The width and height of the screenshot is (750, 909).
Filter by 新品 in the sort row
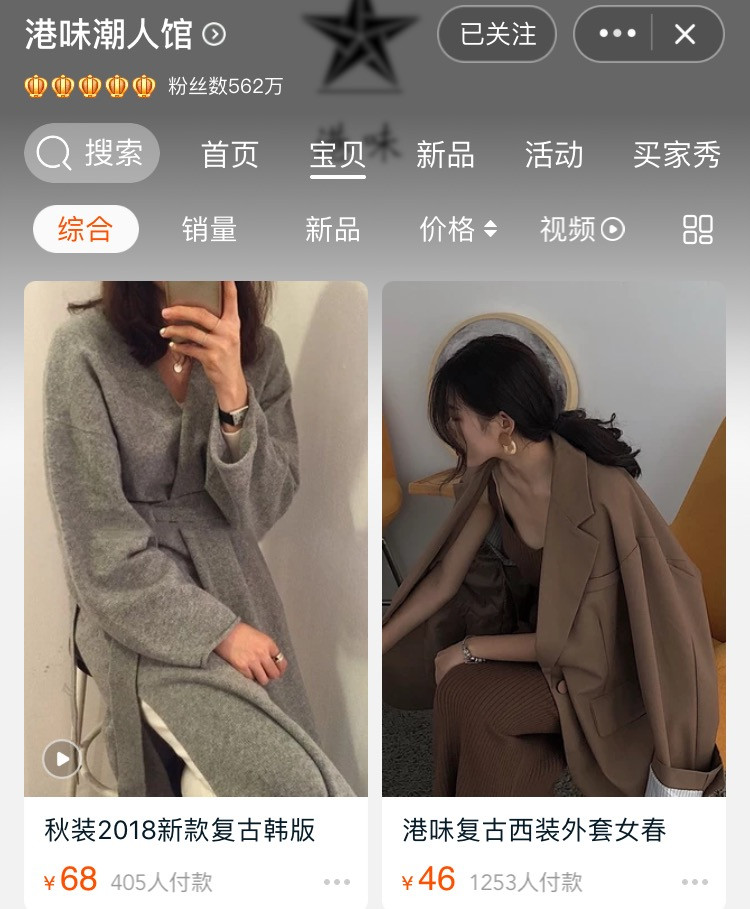pos(332,229)
